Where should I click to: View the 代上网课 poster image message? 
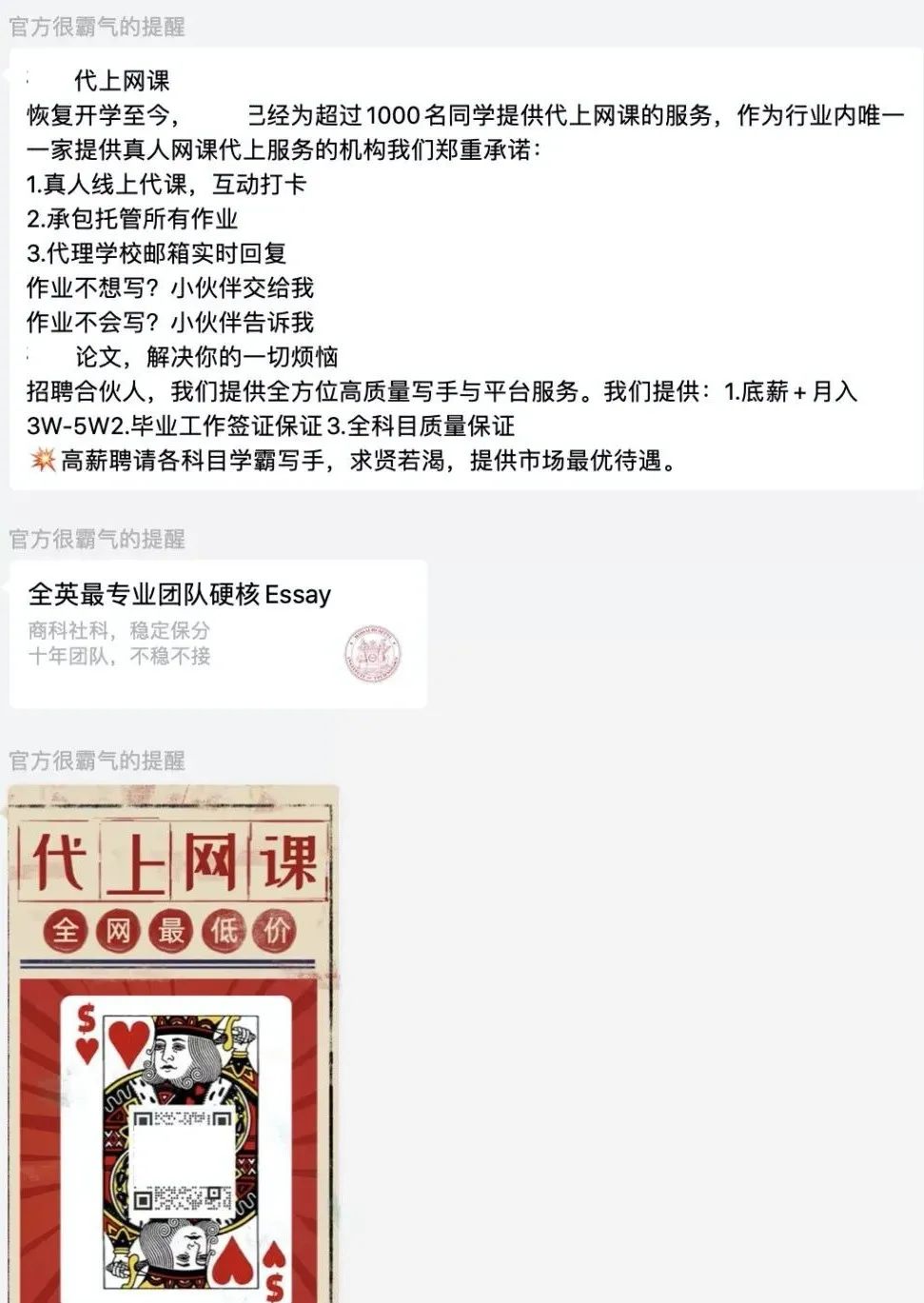pos(173,1042)
